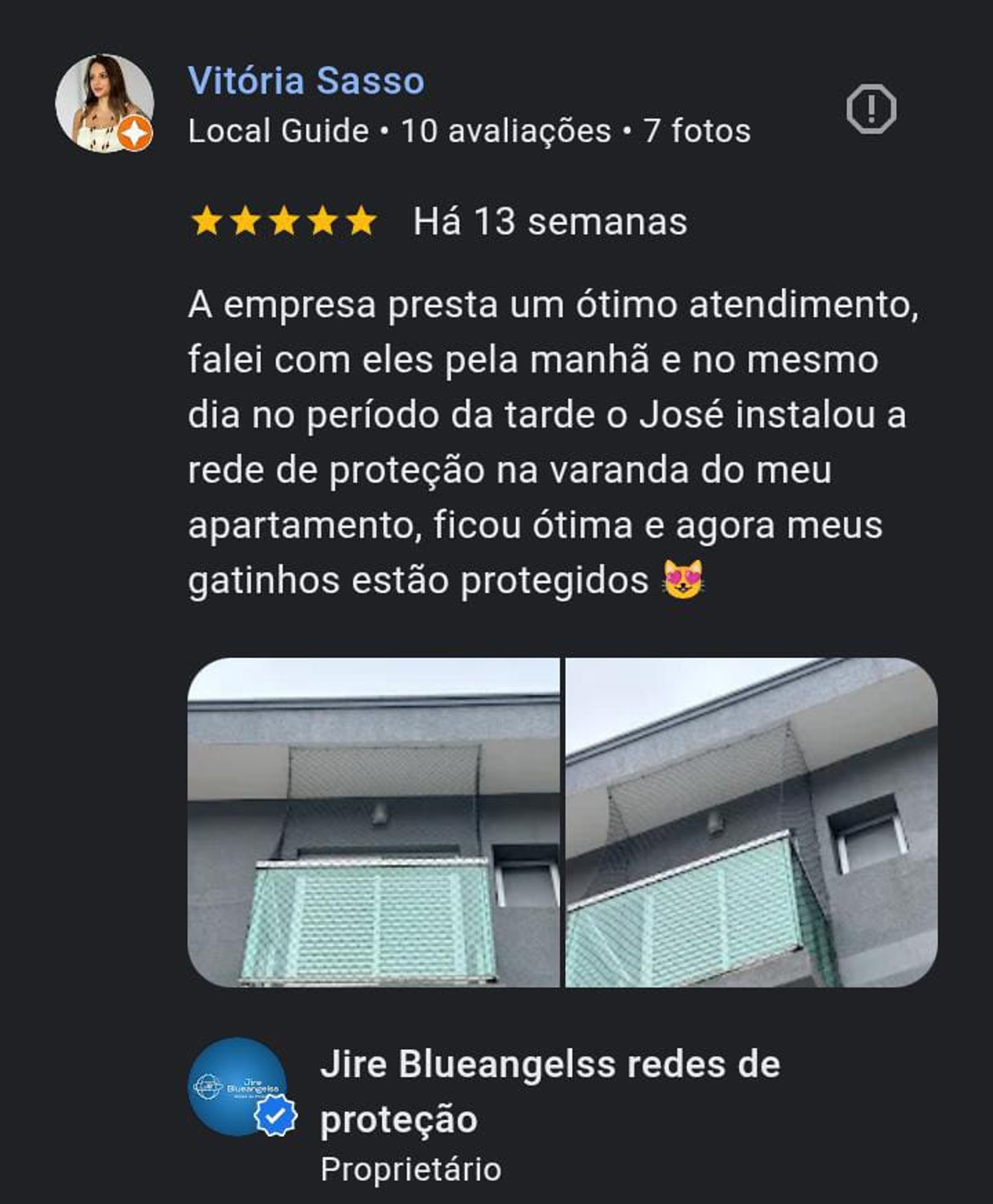
Task: Open the first balcony net photo
Action: [373, 822]
